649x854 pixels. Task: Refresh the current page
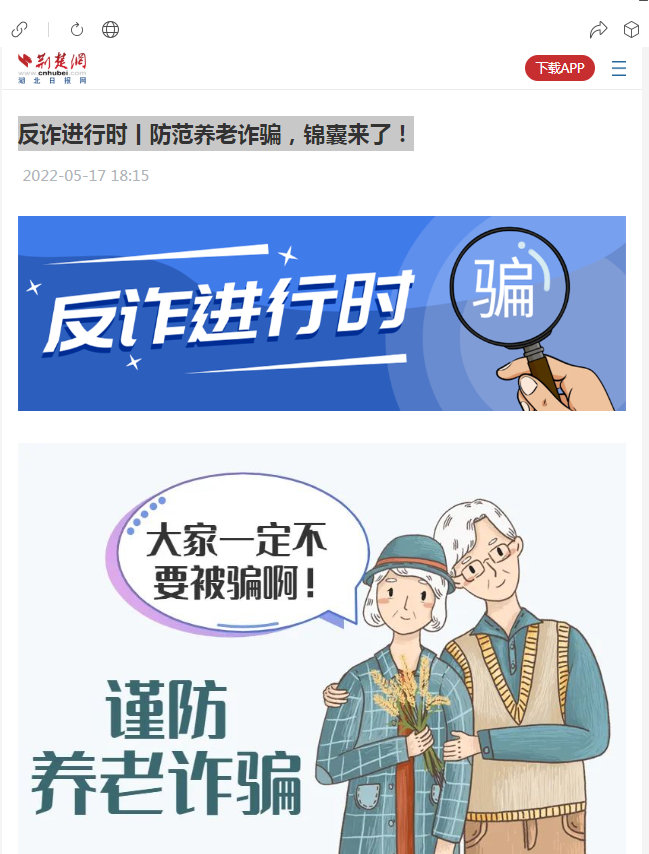(77, 29)
